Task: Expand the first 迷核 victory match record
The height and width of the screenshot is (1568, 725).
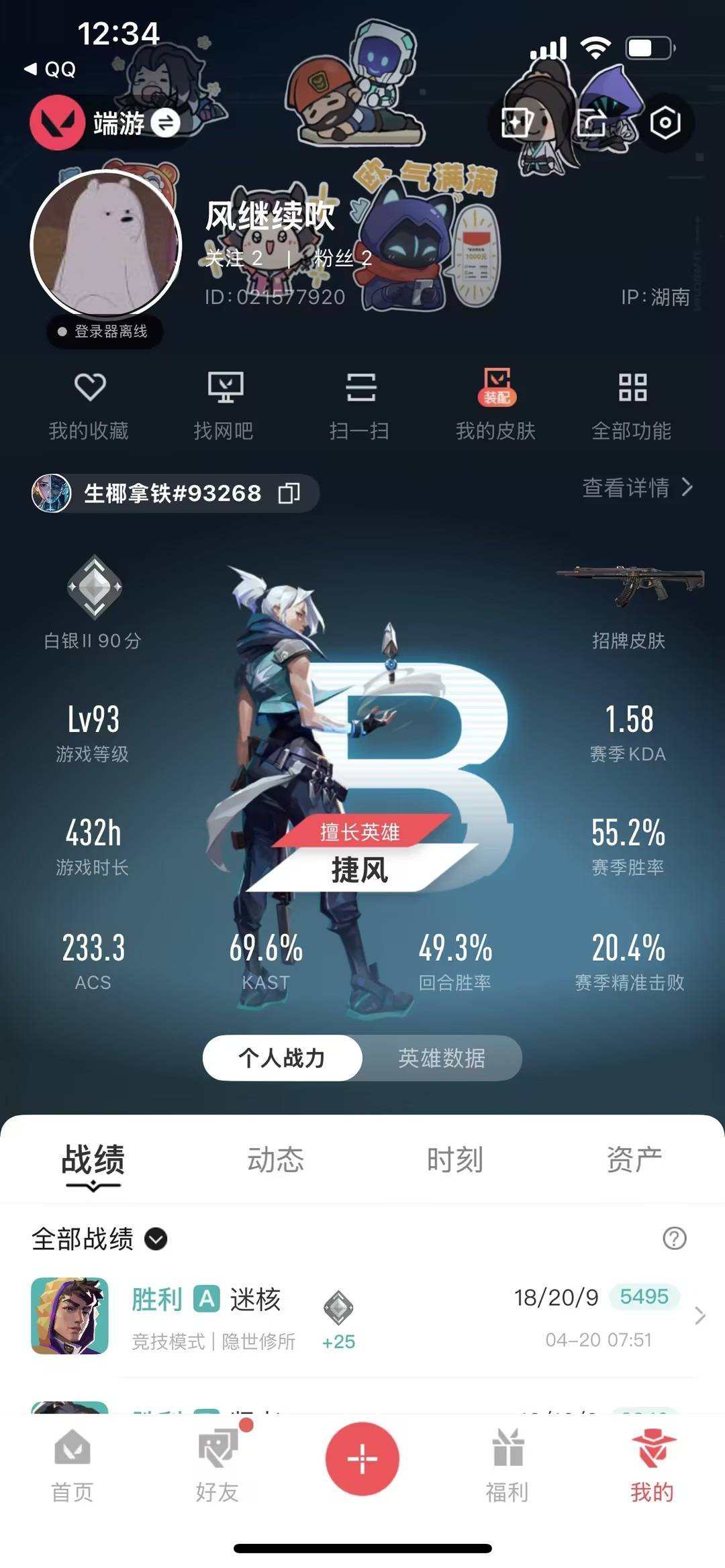Action: (362, 1315)
